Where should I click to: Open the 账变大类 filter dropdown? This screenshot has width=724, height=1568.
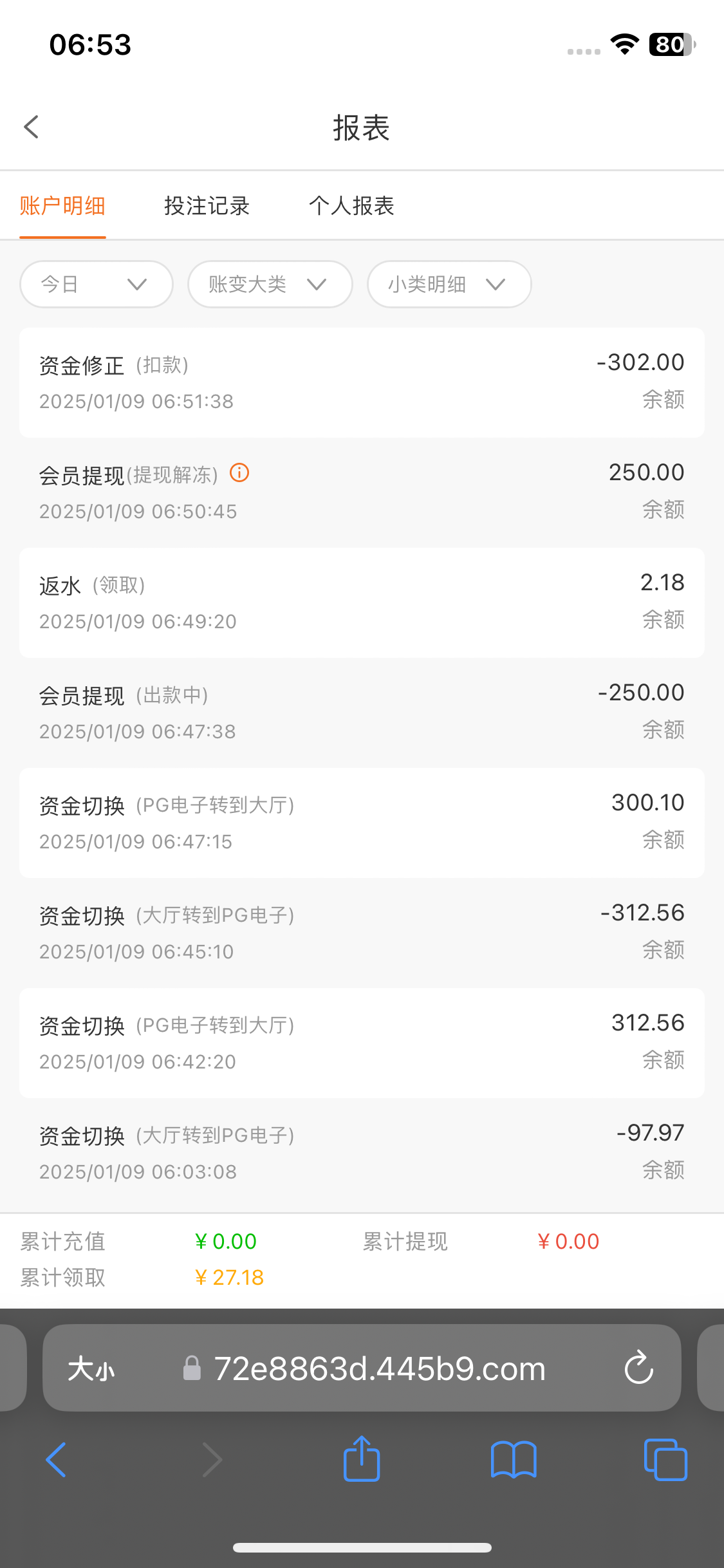(270, 284)
